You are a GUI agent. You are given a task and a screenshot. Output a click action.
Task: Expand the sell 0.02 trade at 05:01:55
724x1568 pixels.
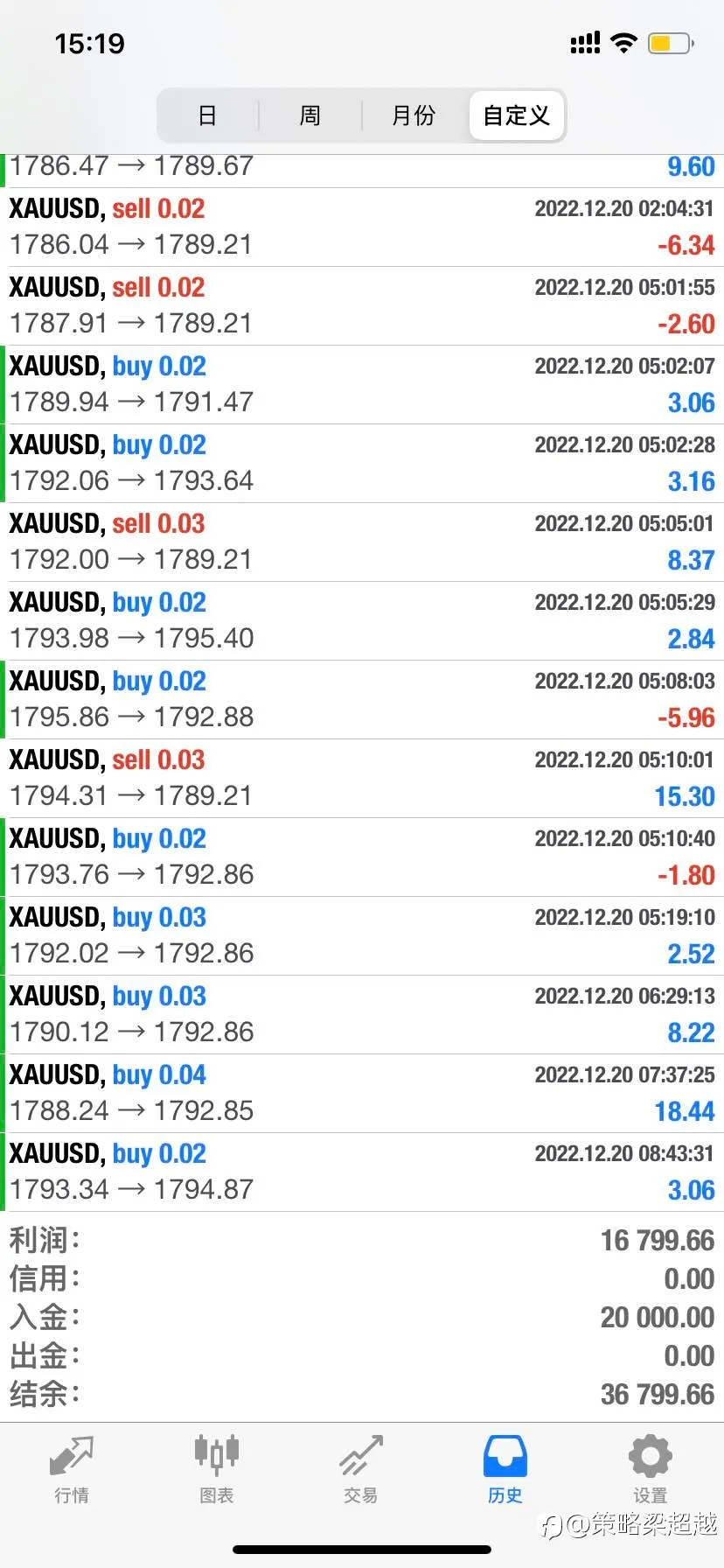362,306
